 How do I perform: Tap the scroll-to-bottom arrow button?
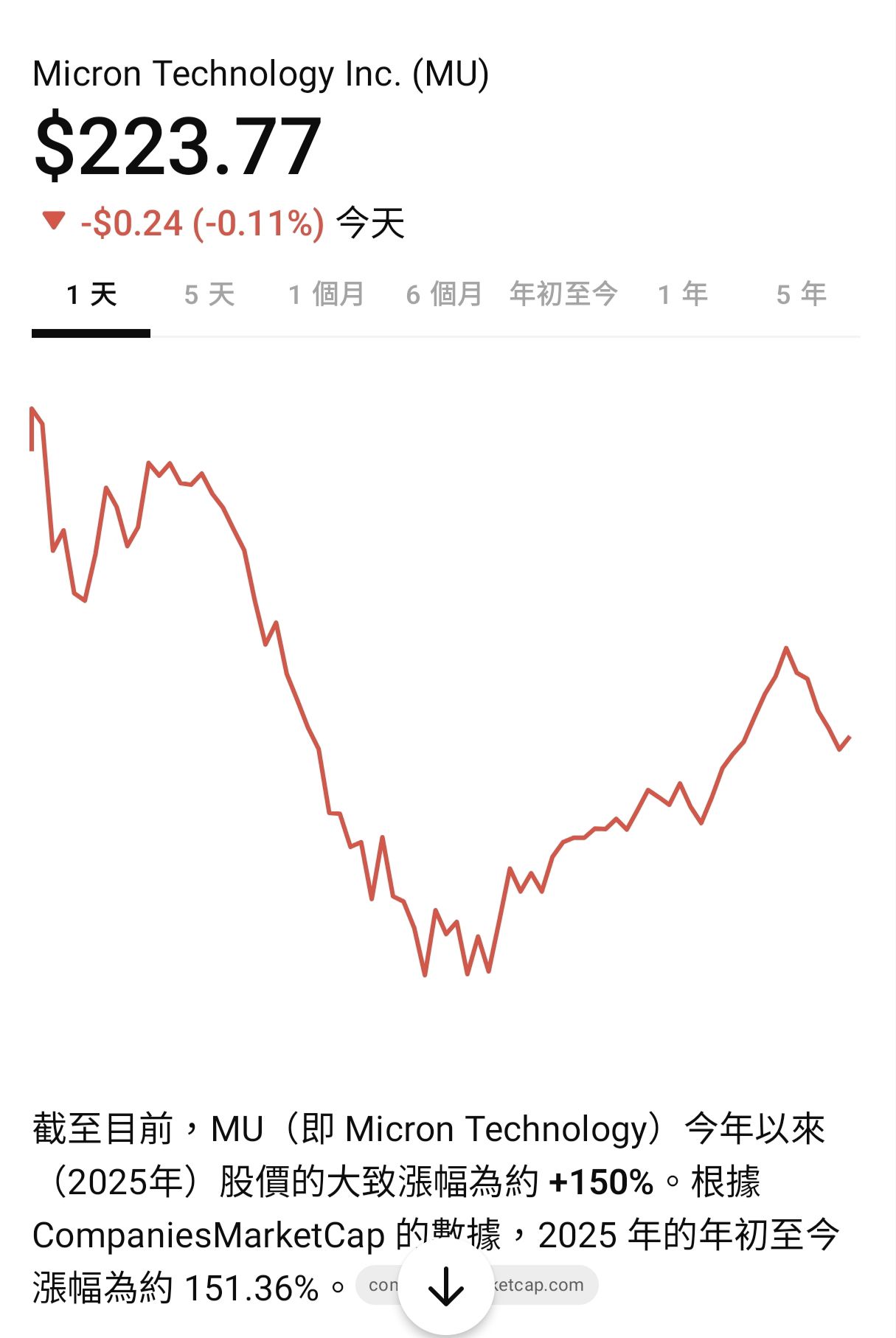[445, 1288]
